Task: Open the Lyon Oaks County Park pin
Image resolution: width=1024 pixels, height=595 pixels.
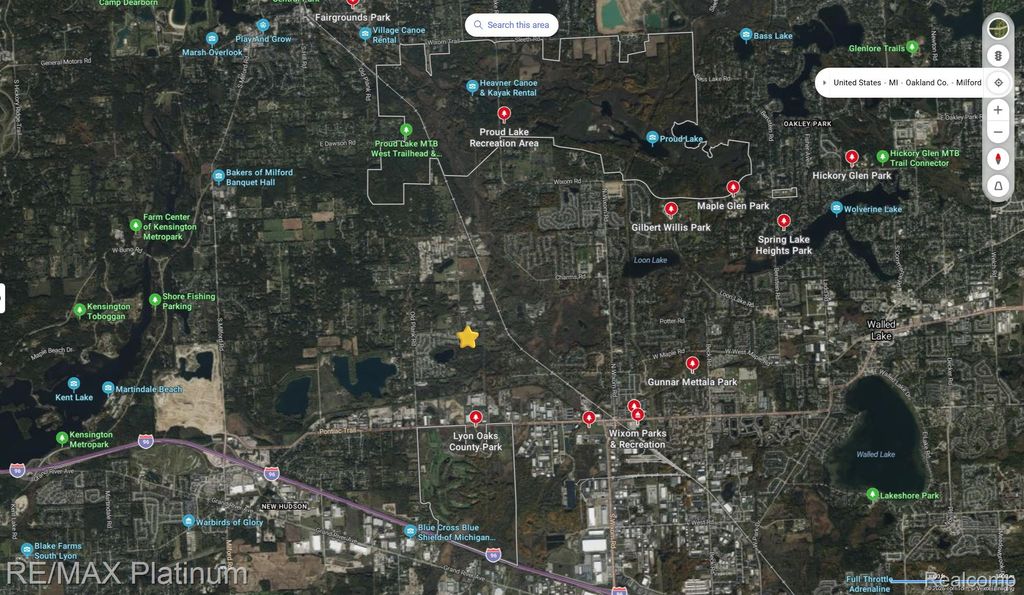Action: point(476,418)
